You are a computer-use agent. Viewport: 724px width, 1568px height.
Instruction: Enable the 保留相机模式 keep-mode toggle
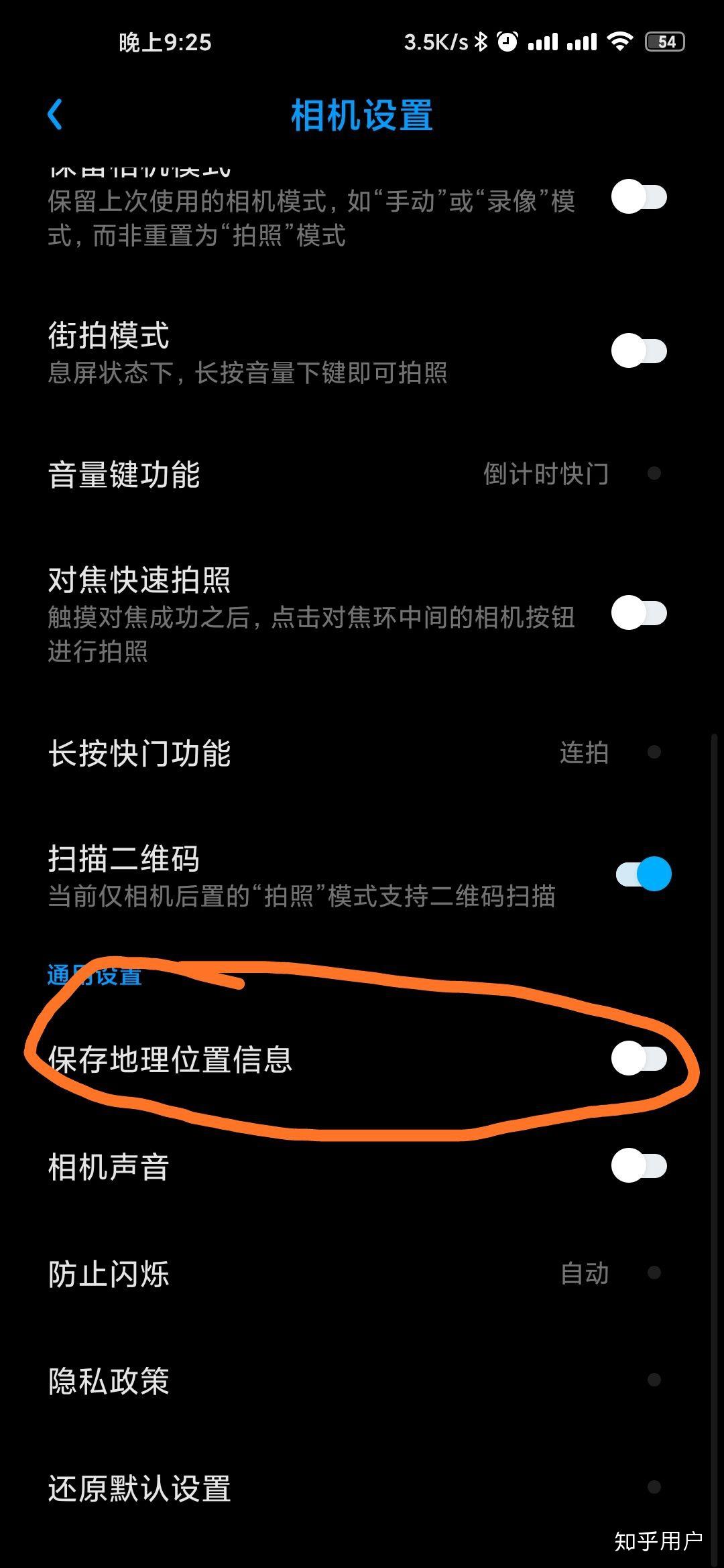pyautogui.click(x=639, y=197)
